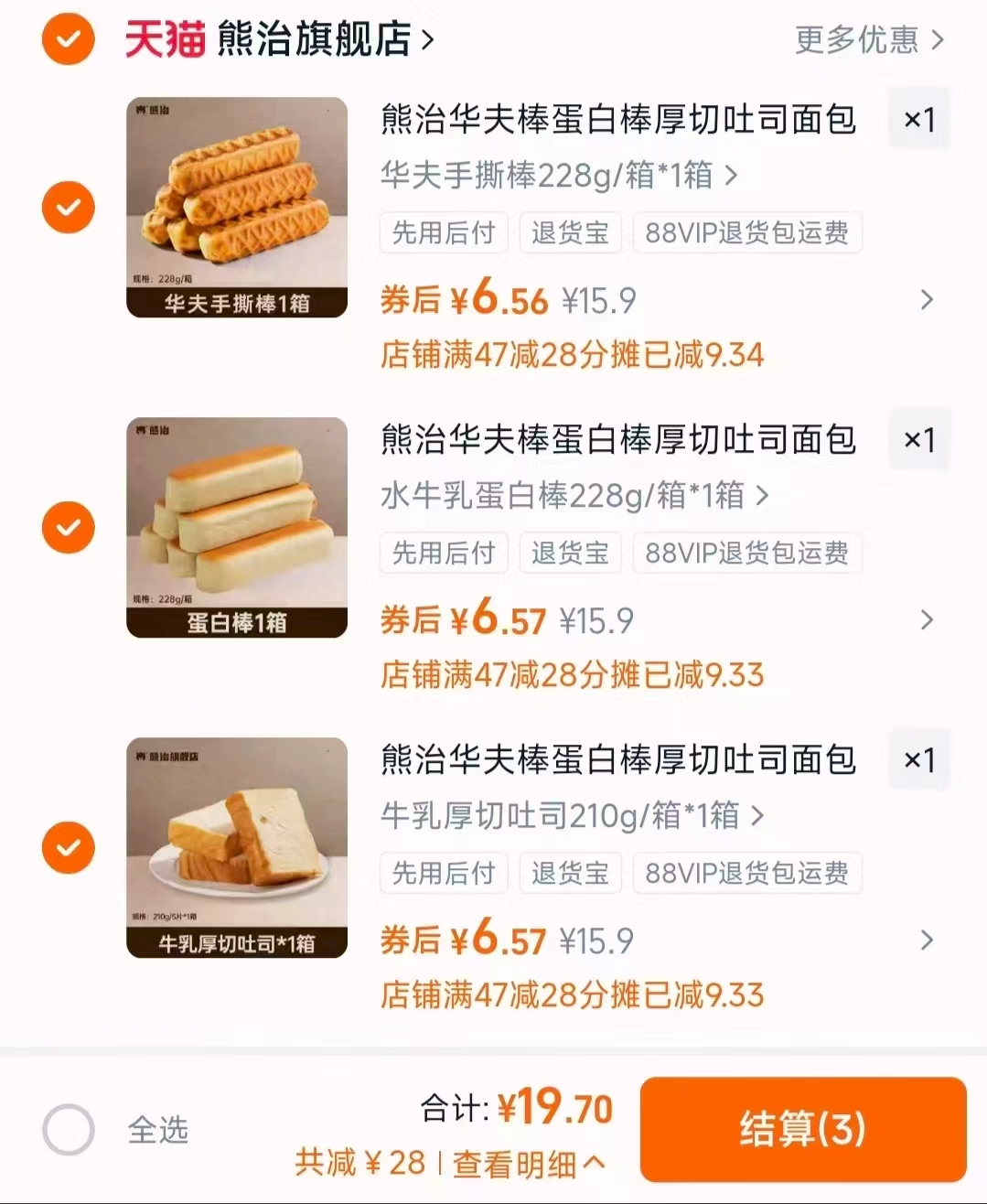
Task: Click the ×1 quantity for 蛋白棒 item
Action: (x=918, y=438)
